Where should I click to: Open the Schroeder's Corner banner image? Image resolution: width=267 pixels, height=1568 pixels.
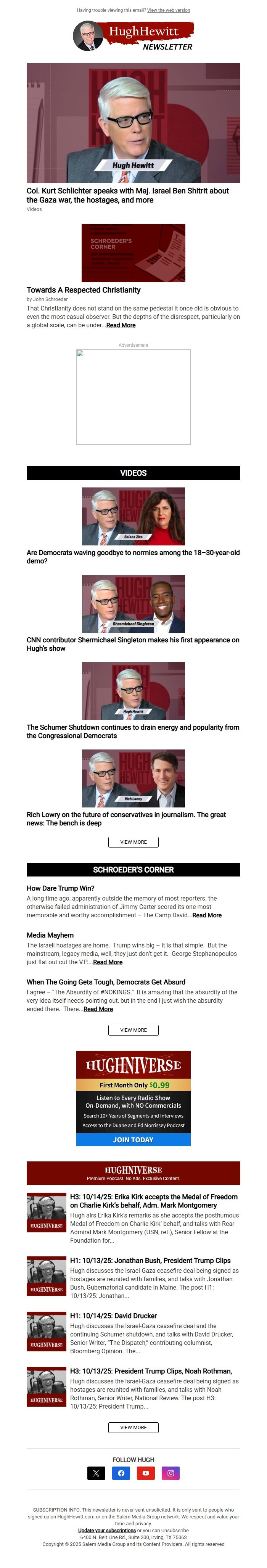[x=133, y=252]
